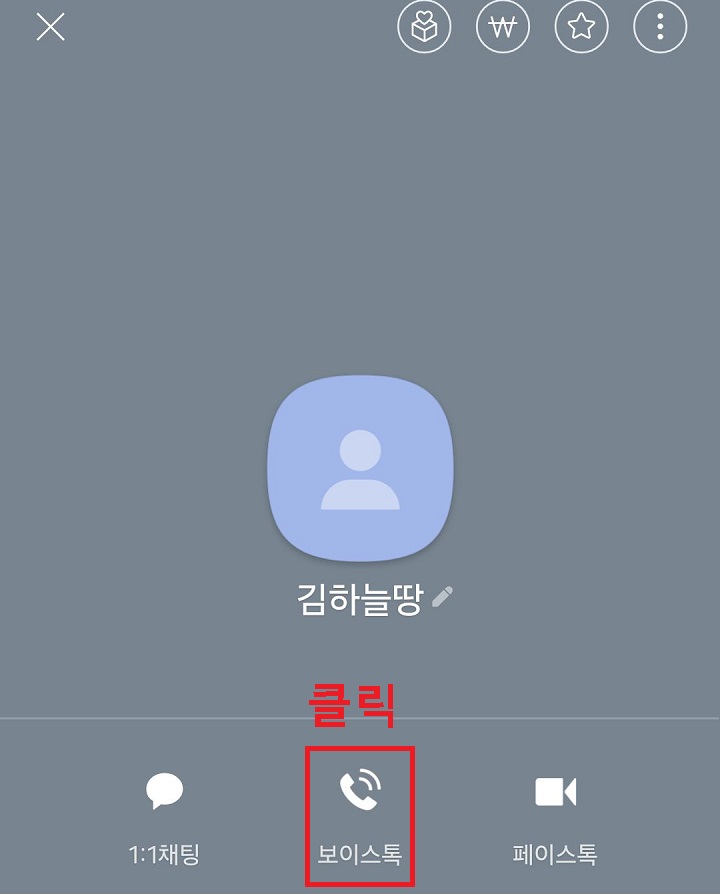The height and width of the screenshot is (894, 720).
Task: Click the 1:1채팅 label to start chatting
Action: pyautogui.click(x=165, y=856)
